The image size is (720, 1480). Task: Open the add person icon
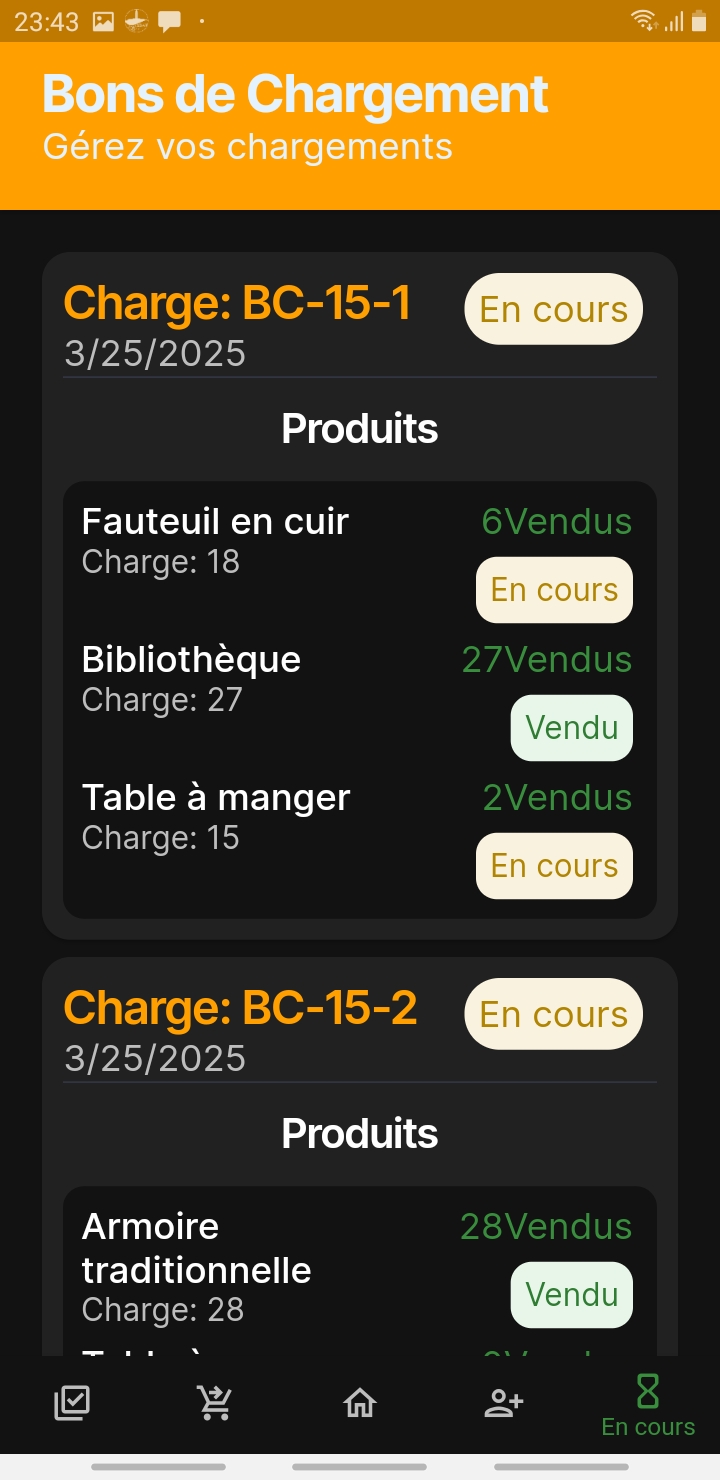click(504, 1402)
